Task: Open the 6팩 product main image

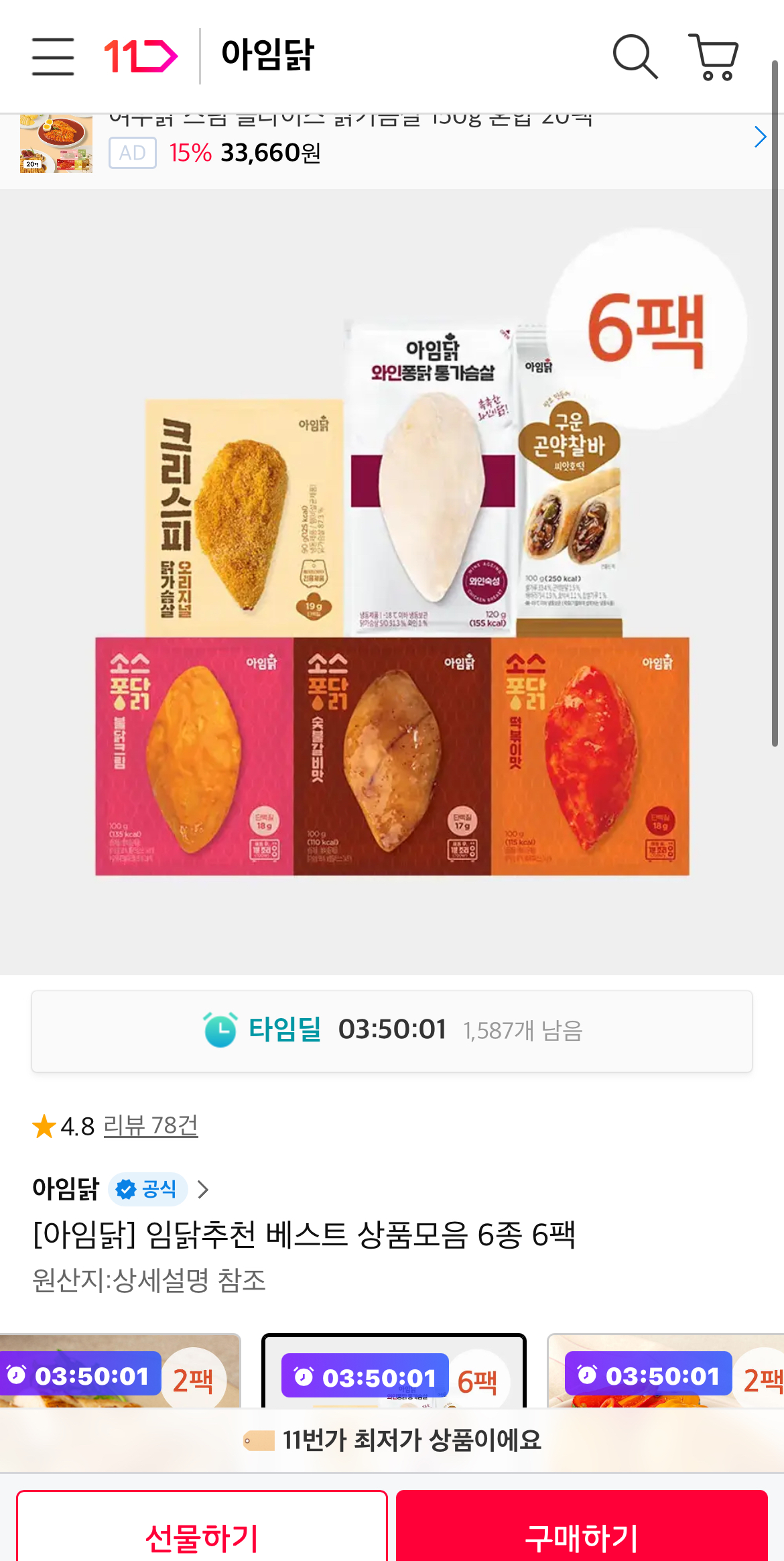Action: 392,582
